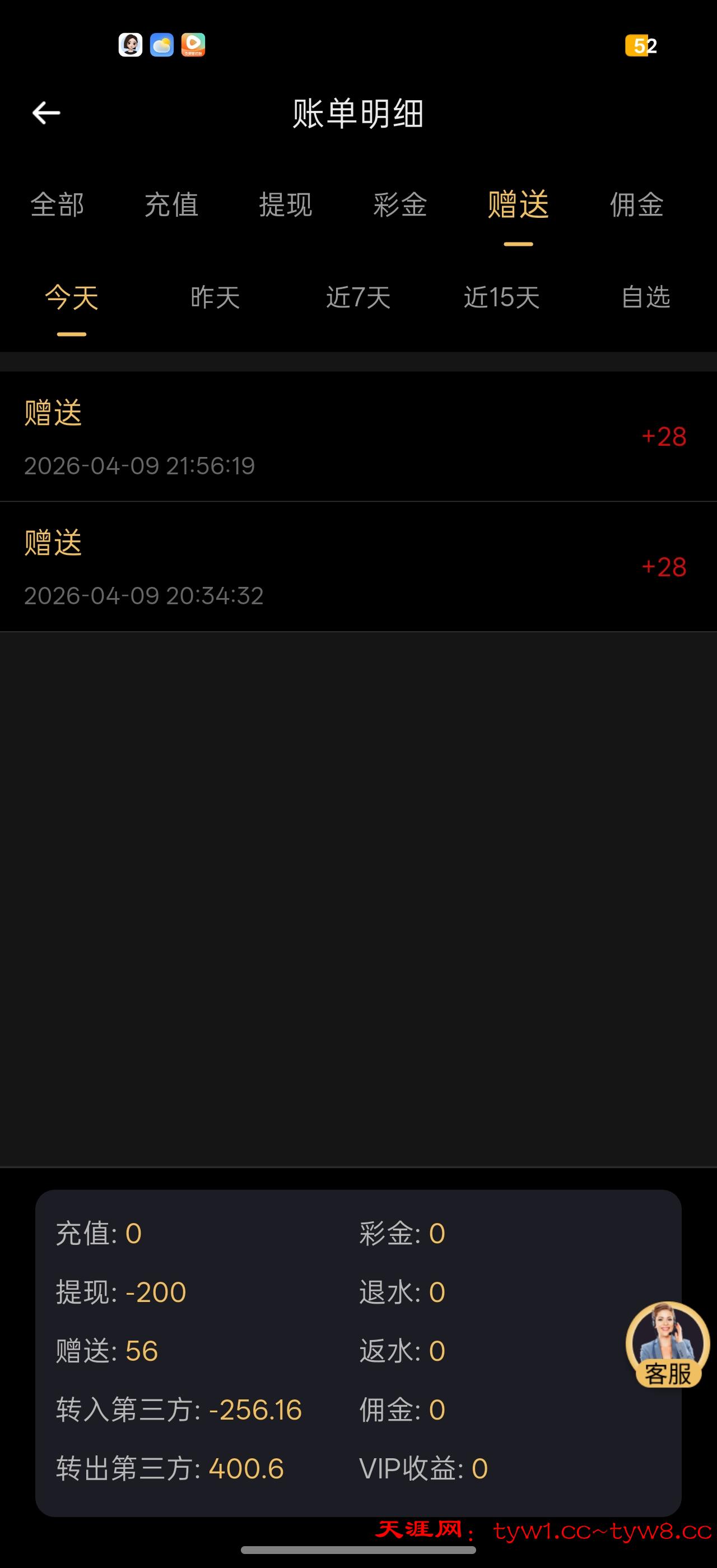
Task: Show the 彩金 tab
Action: (x=400, y=204)
